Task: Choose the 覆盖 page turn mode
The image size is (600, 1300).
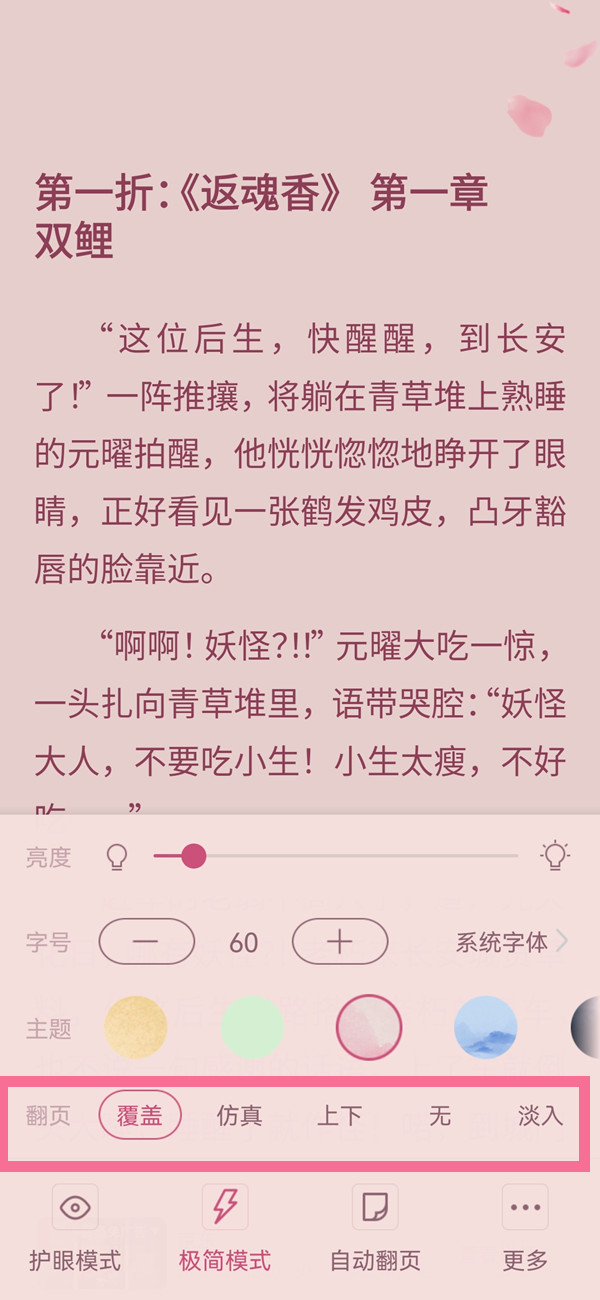Action: (140, 1116)
